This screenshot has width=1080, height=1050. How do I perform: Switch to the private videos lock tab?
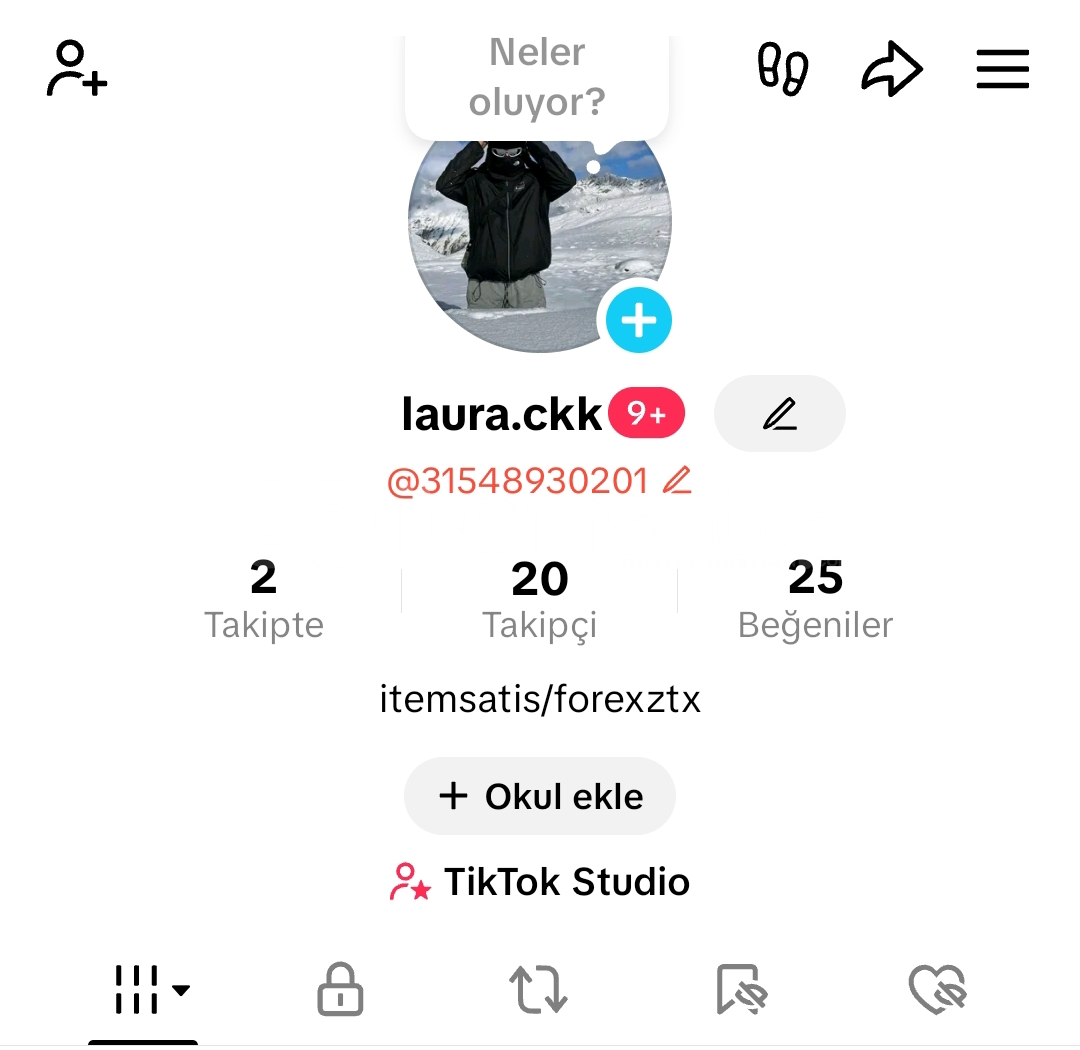tap(340, 990)
